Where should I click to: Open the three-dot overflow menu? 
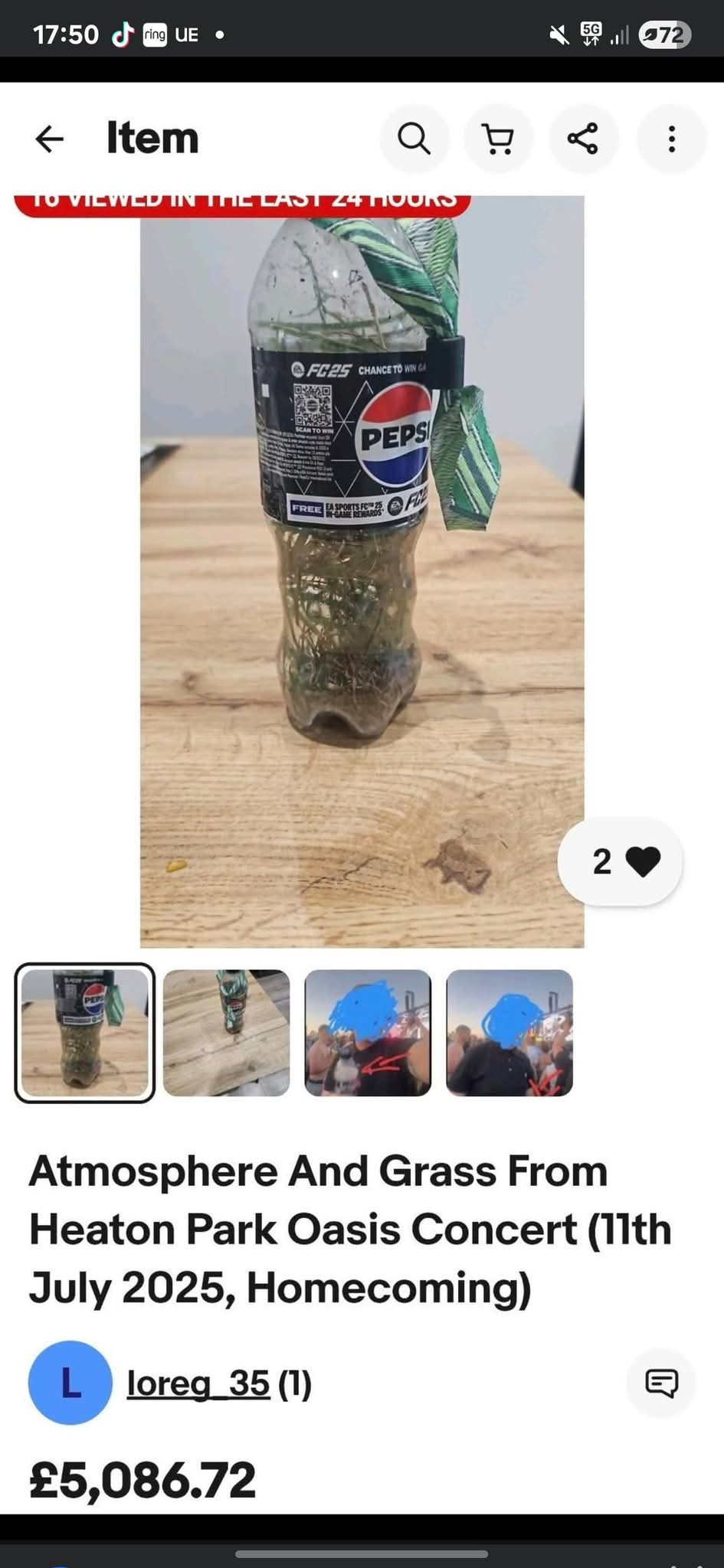click(671, 139)
